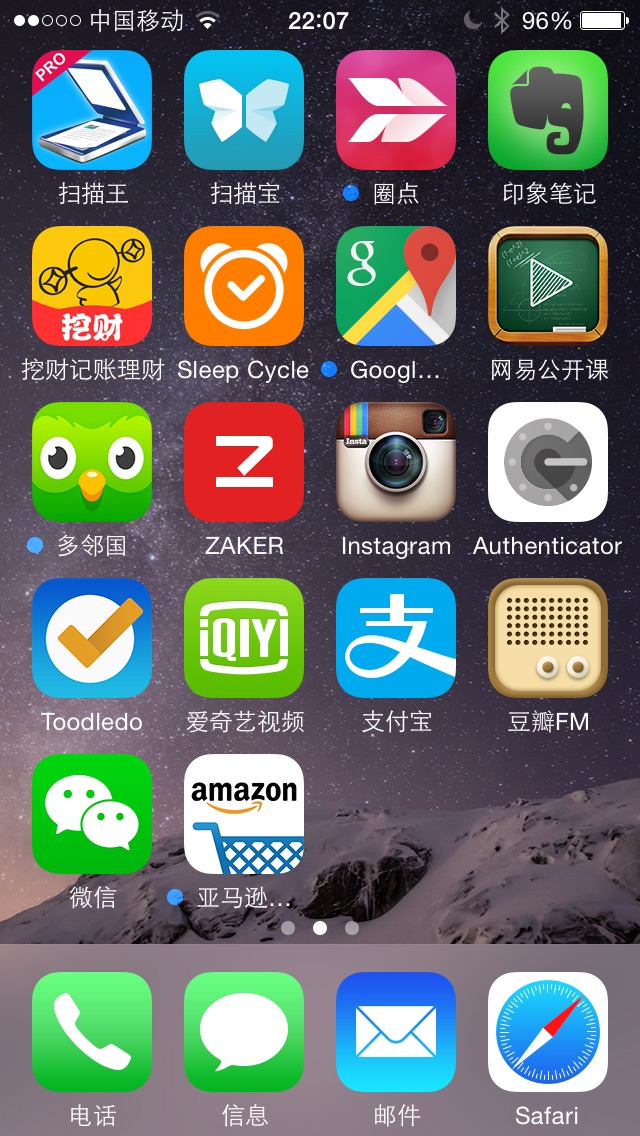Screen dimensions: 640x1136
Task: Open the 扫描王 scanner app
Action: pyautogui.click(x=92, y=110)
